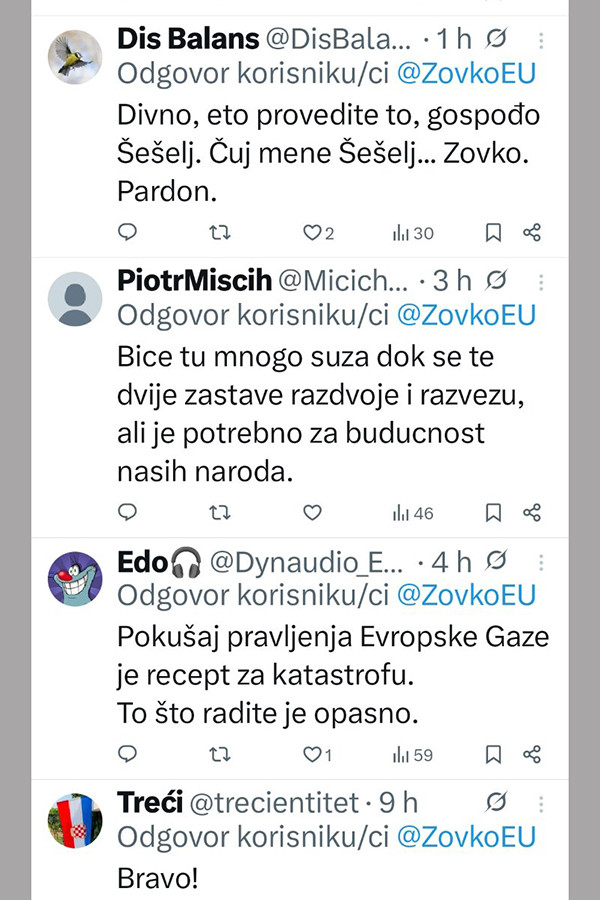
Task: Open @ZovkoEU link in Treći's reply
Action: pos(467,838)
